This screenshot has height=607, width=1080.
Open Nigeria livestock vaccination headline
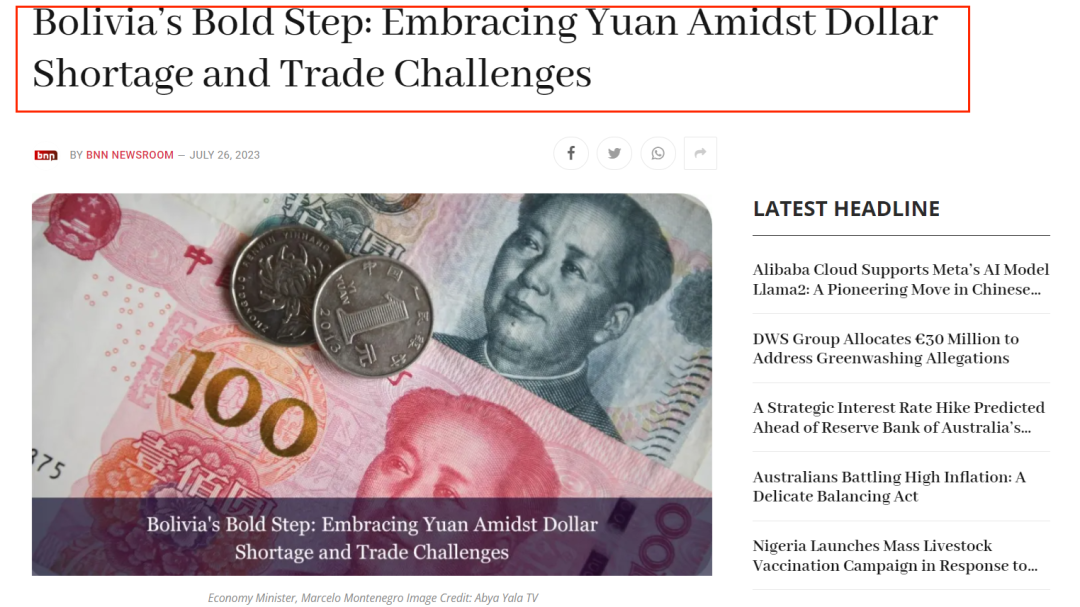coord(894,555)
